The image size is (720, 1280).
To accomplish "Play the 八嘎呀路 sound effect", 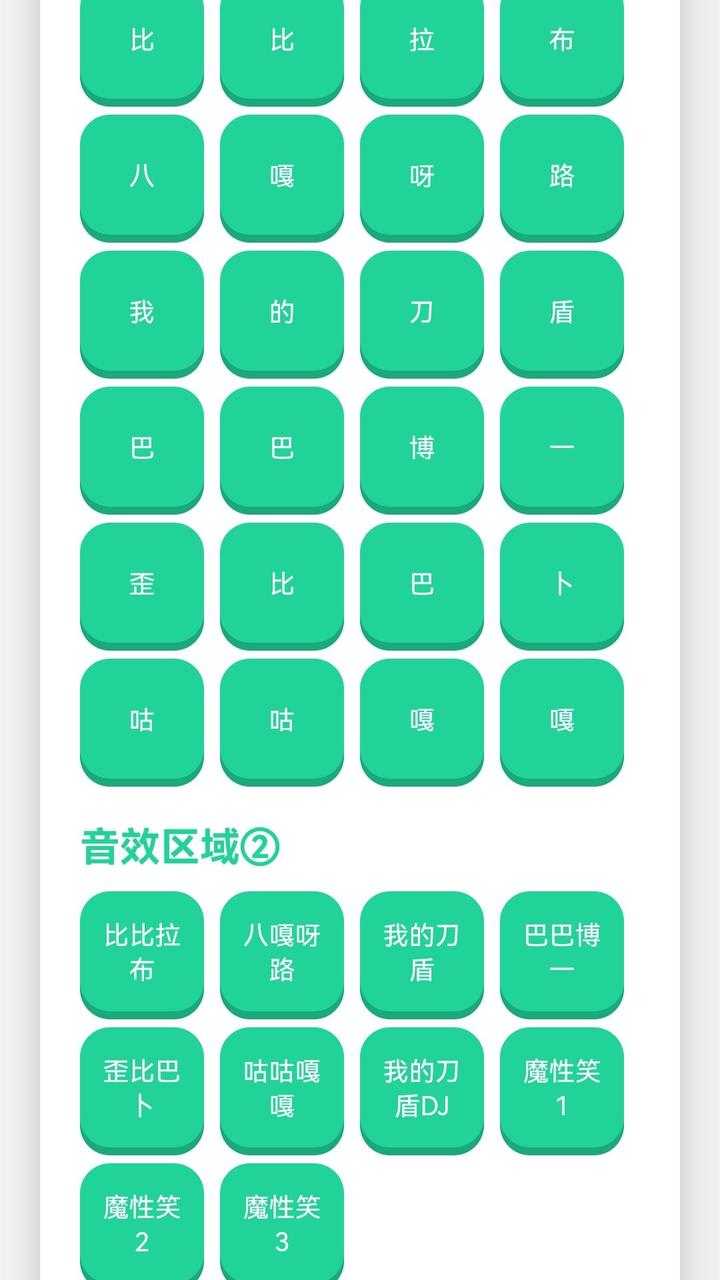I will point(282,952).
